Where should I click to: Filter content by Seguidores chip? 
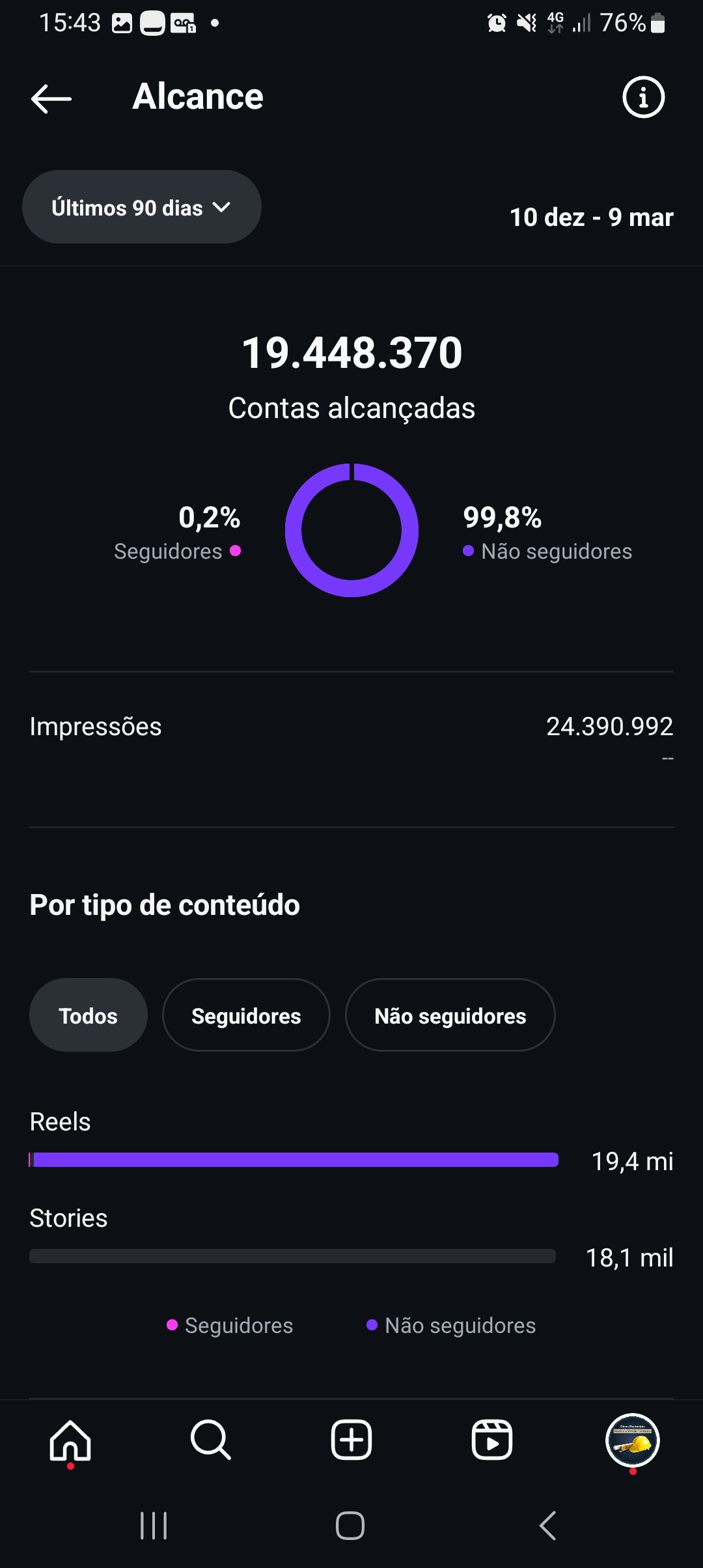[246, 1015]
